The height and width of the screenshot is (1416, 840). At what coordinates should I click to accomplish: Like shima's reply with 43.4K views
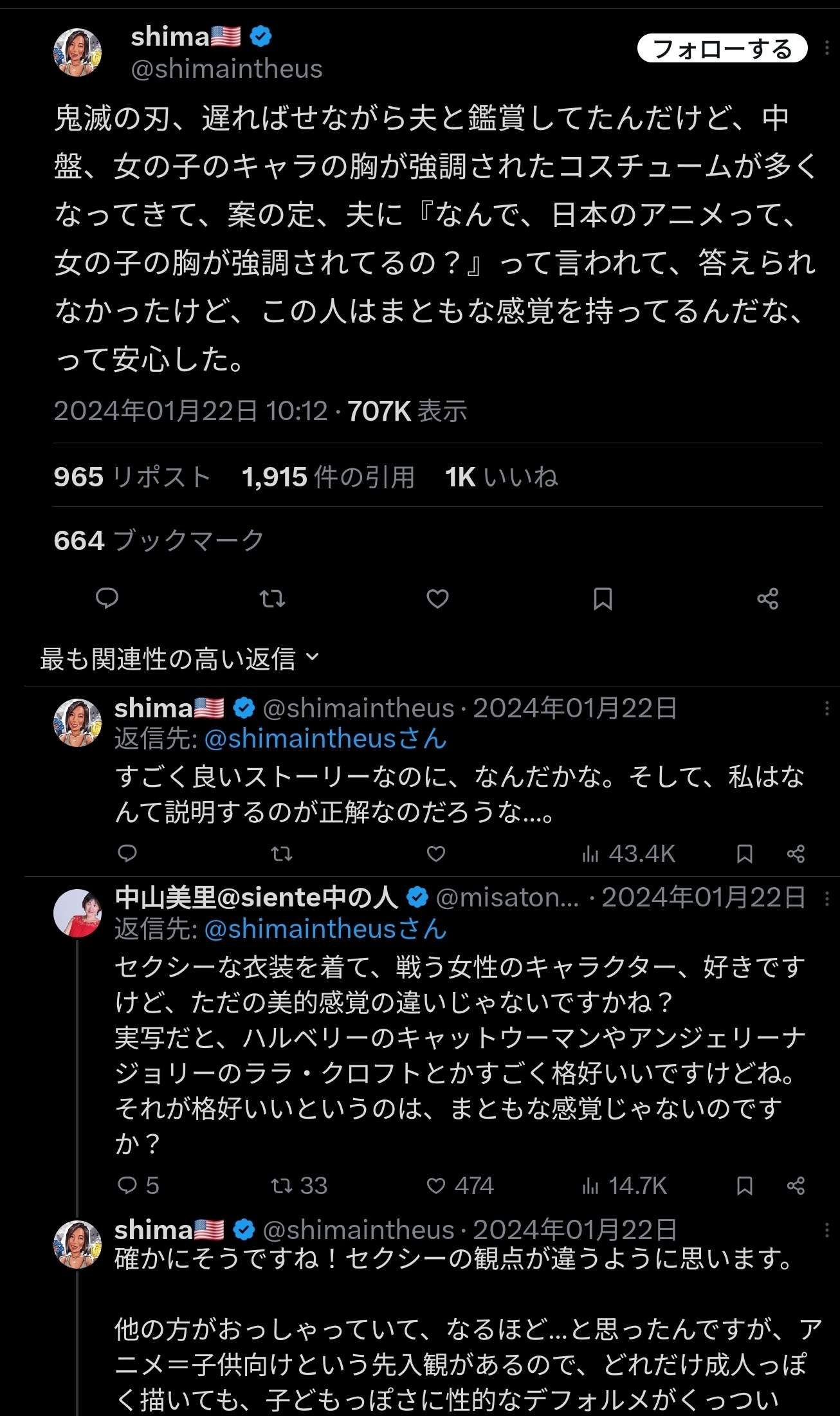tap(436, 854)
